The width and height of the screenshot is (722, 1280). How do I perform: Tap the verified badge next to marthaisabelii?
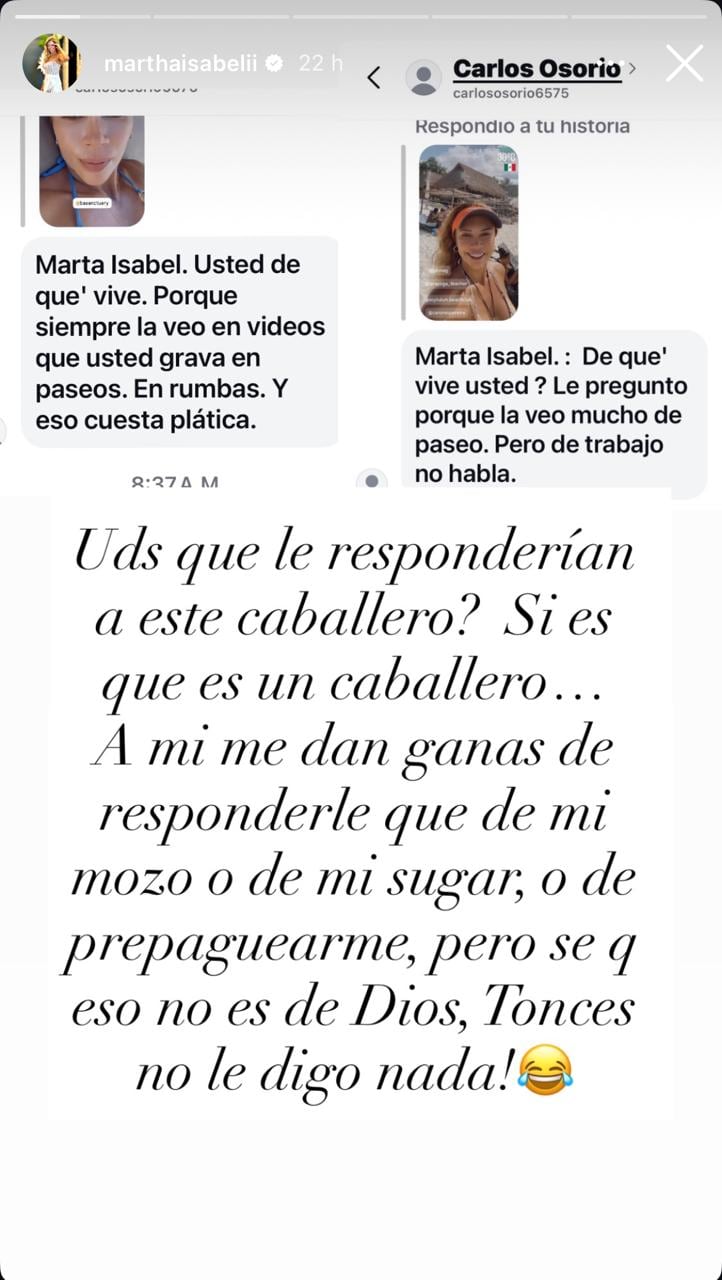point(272,62)
